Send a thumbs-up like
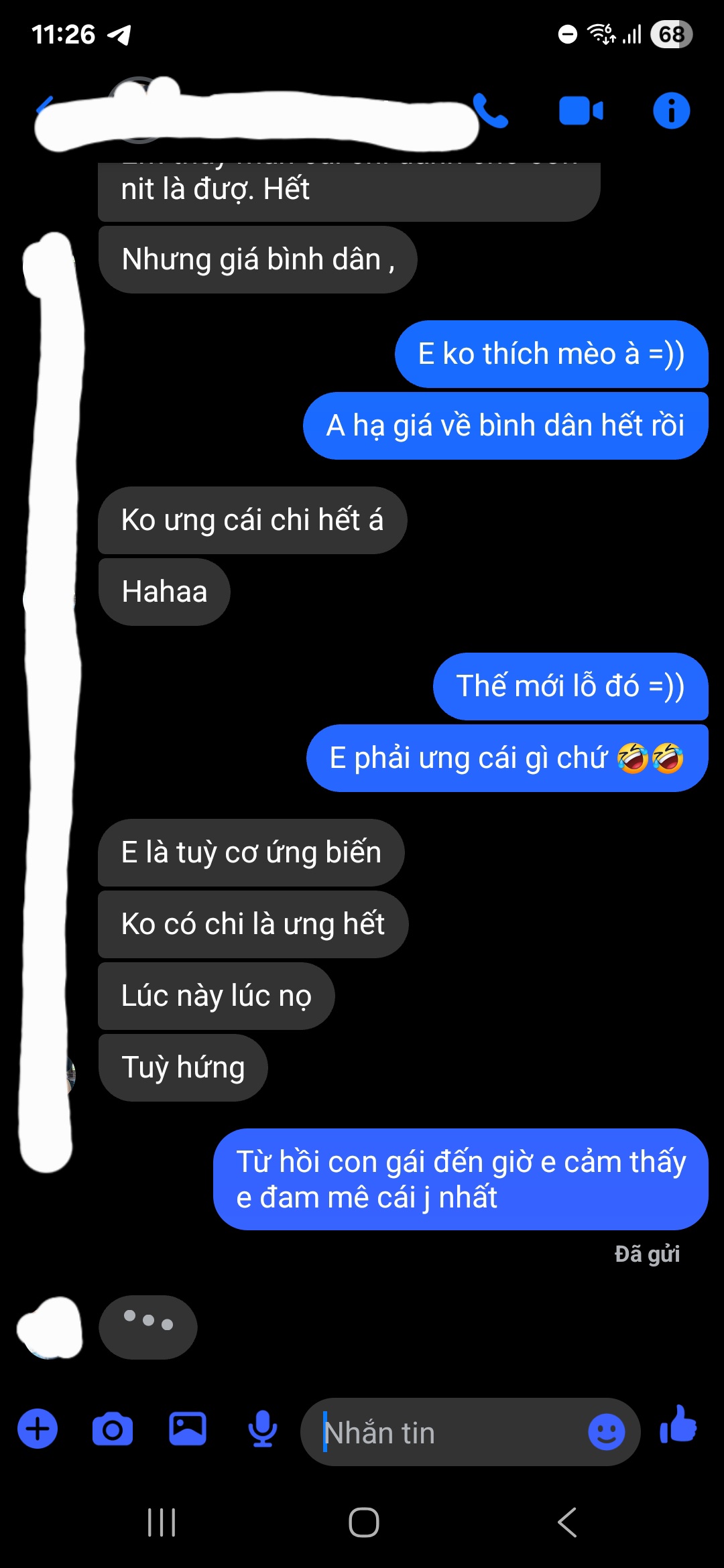 click(678, 1425)
